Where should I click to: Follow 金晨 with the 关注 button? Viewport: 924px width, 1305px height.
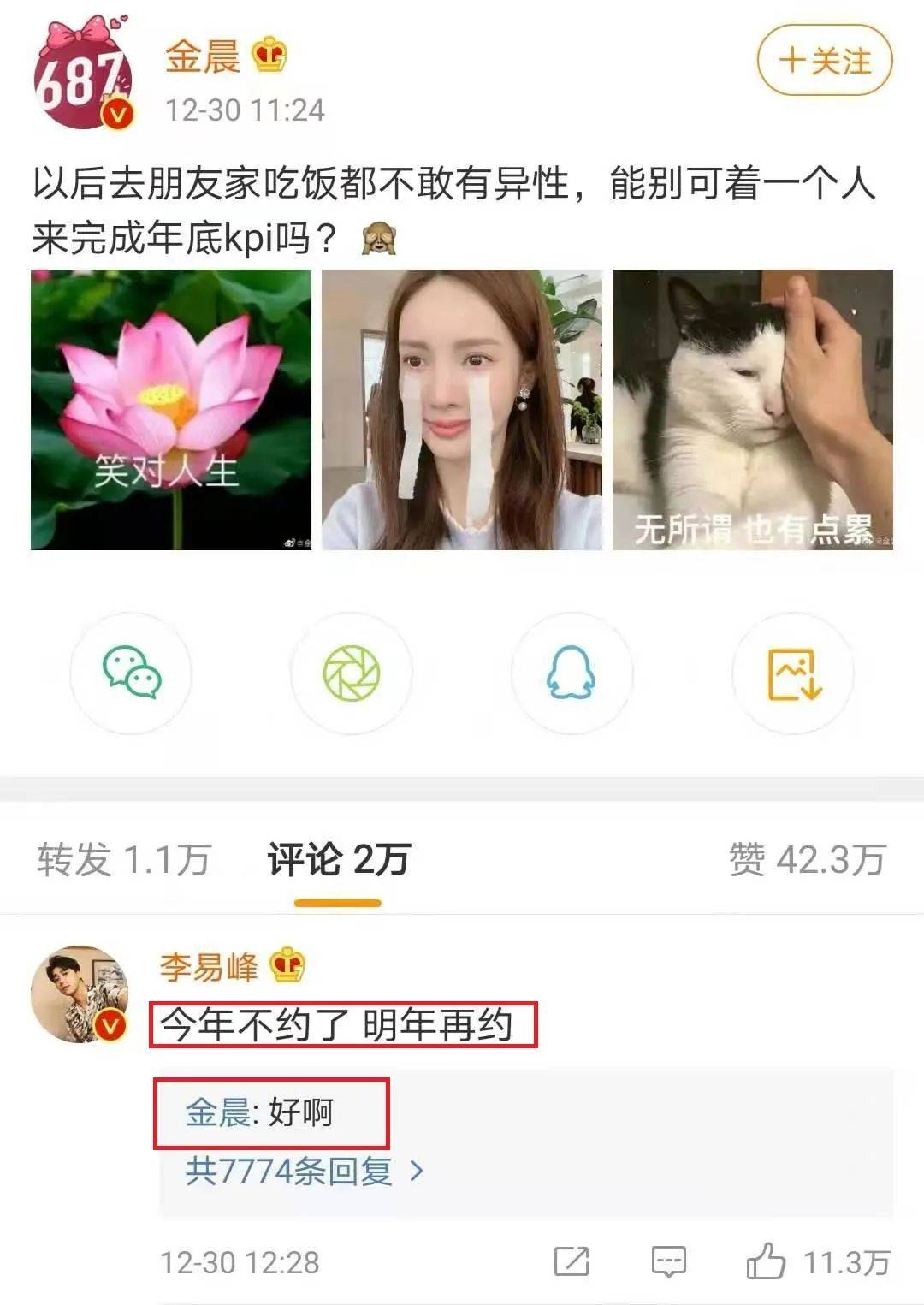coord(825,61)
